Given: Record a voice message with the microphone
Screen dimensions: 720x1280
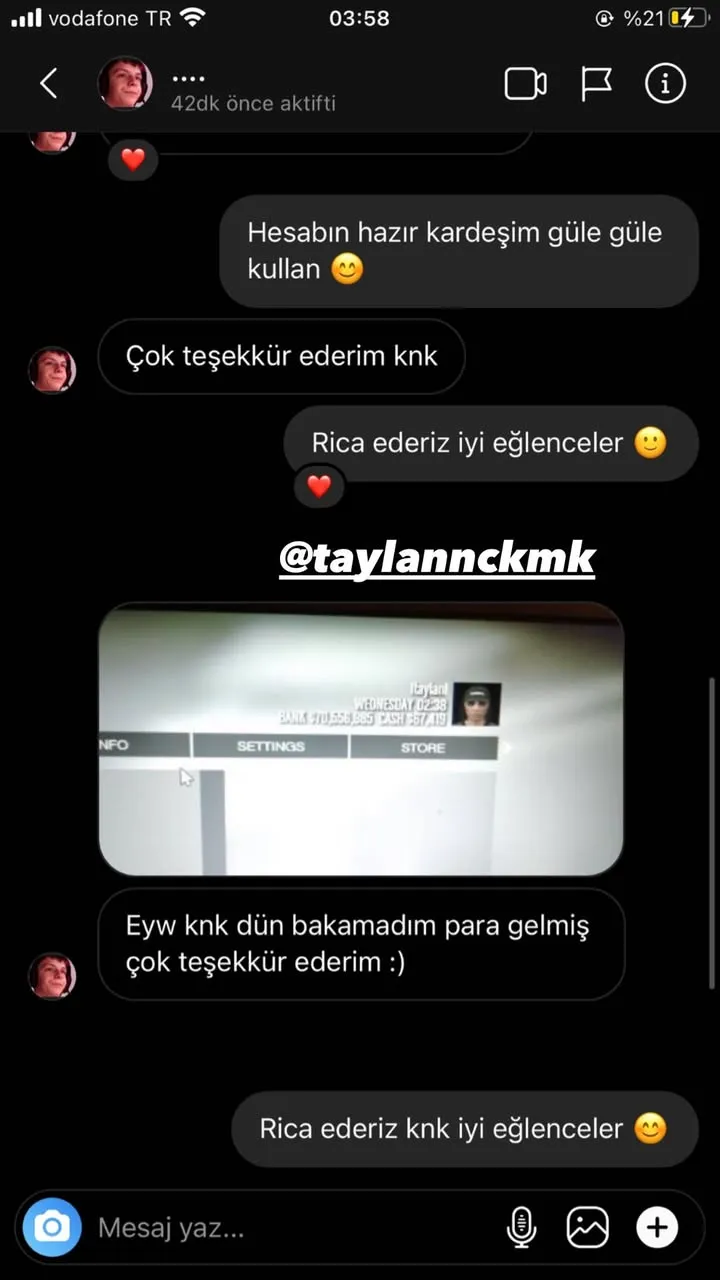Looking at the screenshot, I should pos(521,1227).
